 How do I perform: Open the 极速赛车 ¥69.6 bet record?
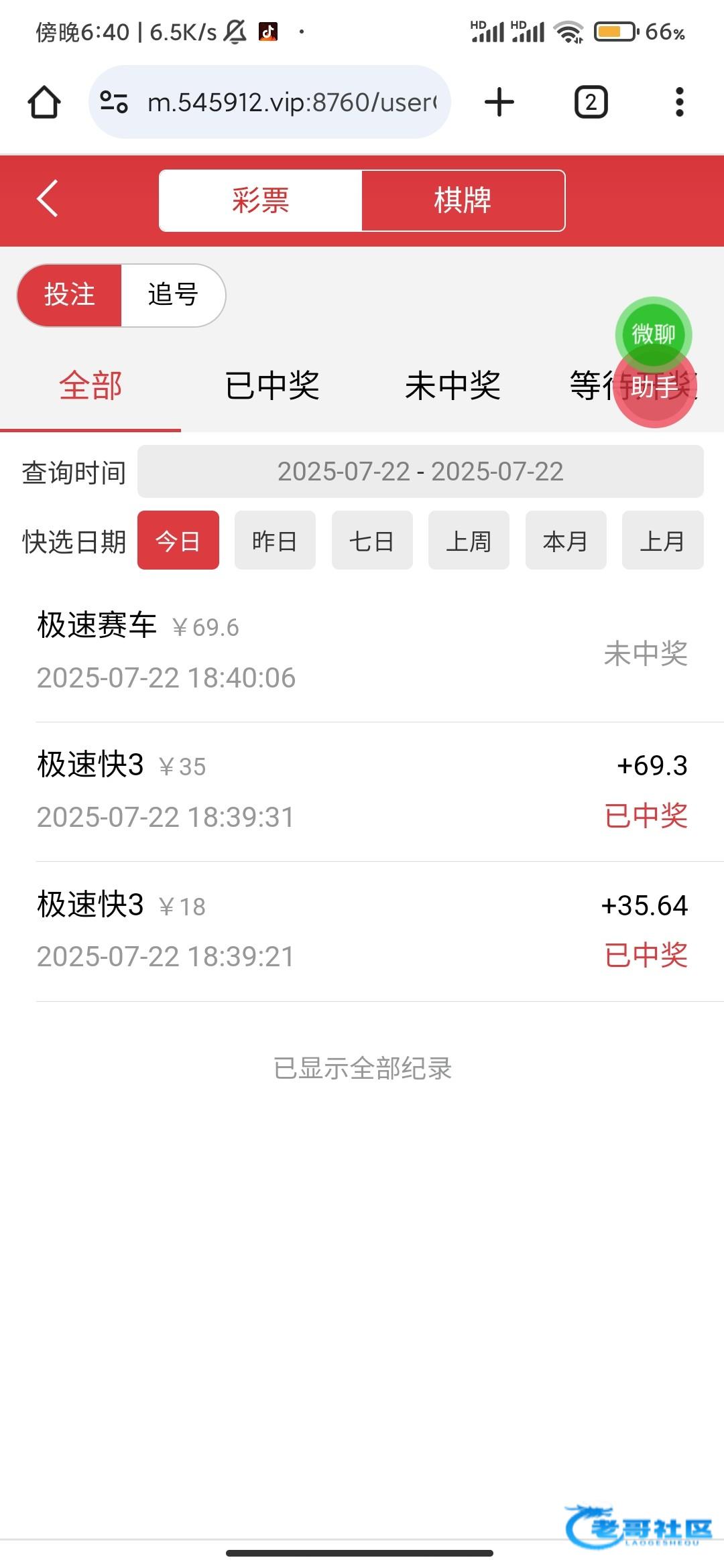coord(362,652)
